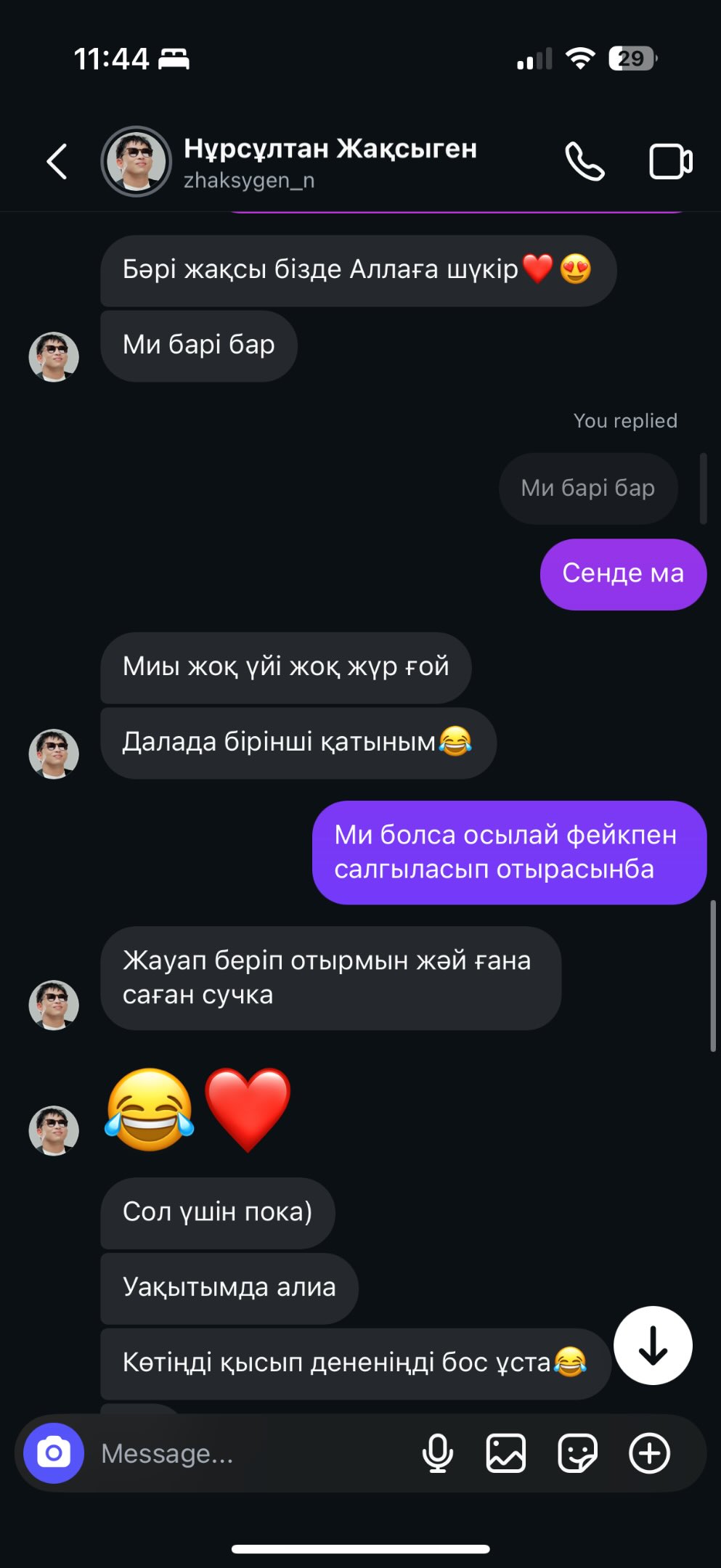This screenshot has height=1568, width=721.
Task: Start a voice call
Action: coord(584,161)
